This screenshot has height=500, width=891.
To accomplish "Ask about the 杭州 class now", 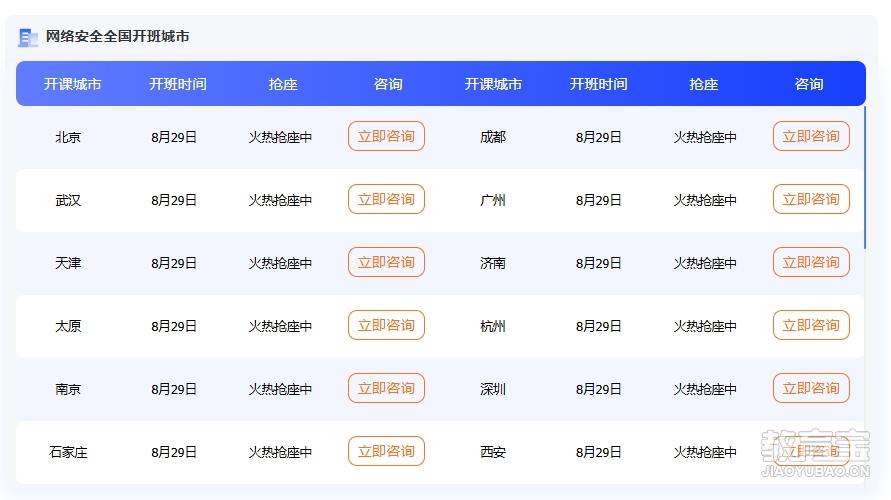I will (x=811, y=325).
